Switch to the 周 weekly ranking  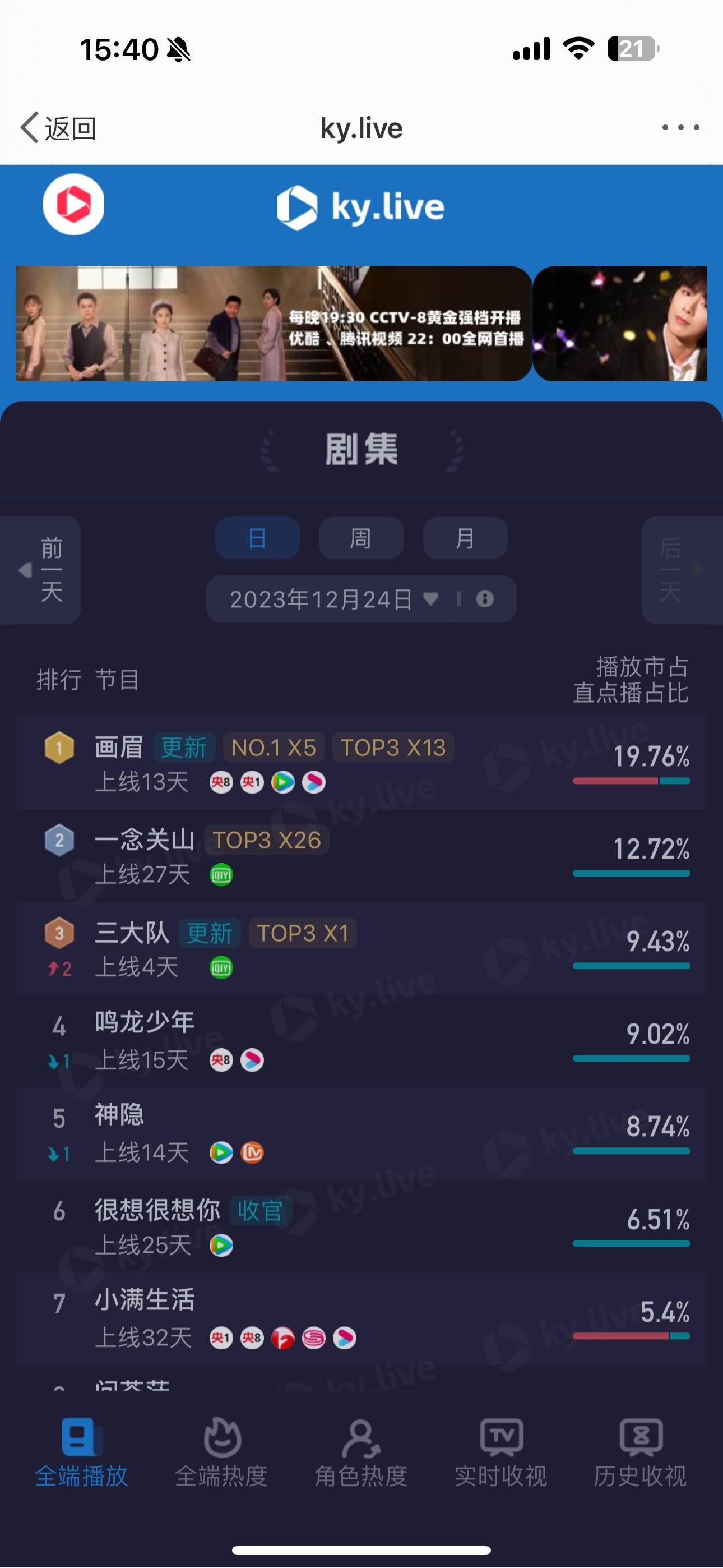361,538
